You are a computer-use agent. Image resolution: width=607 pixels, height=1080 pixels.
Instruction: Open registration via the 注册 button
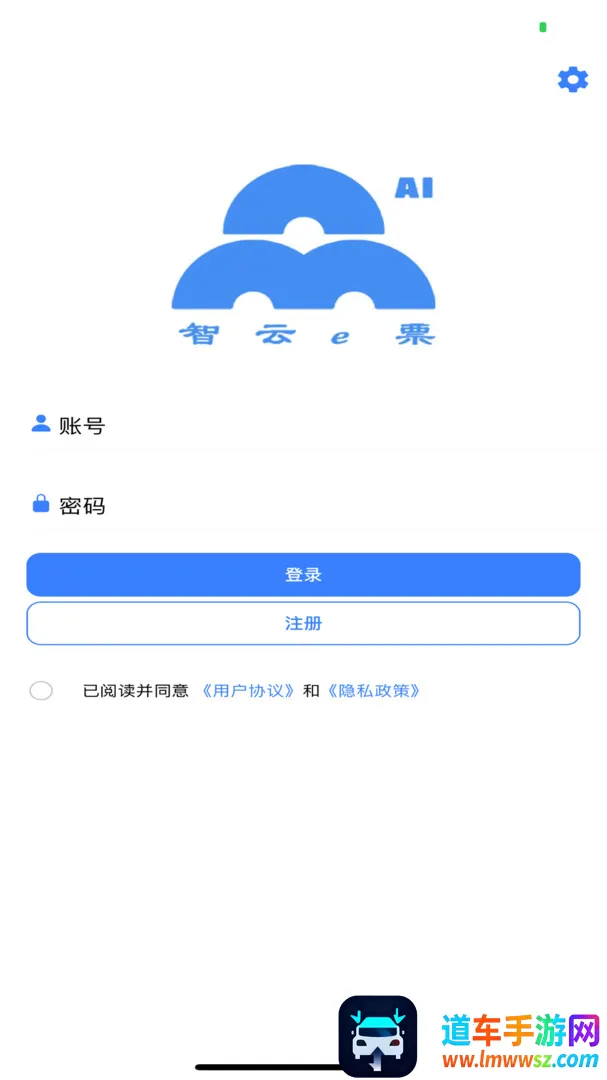[x=303, y=624]
